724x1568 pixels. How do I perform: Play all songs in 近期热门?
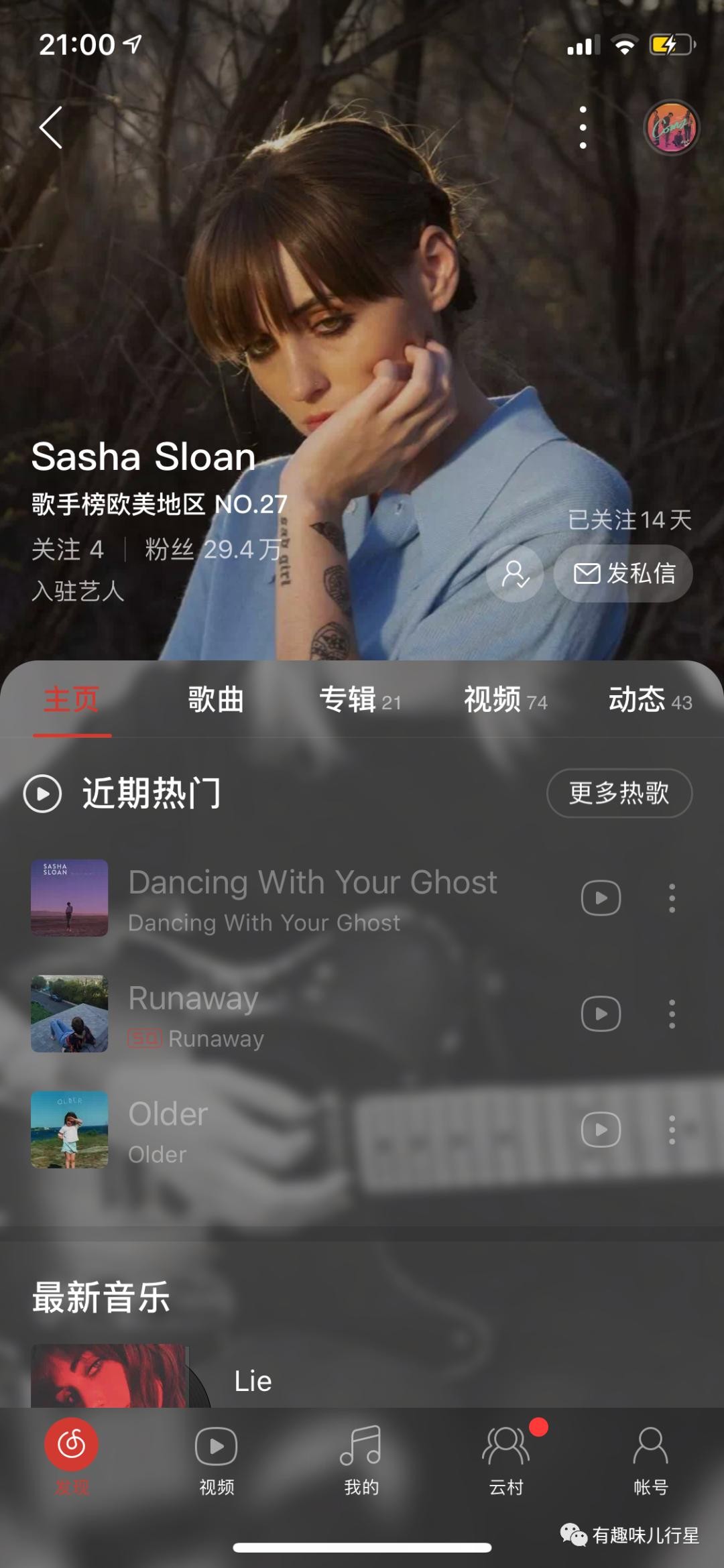tap(43, 794)
